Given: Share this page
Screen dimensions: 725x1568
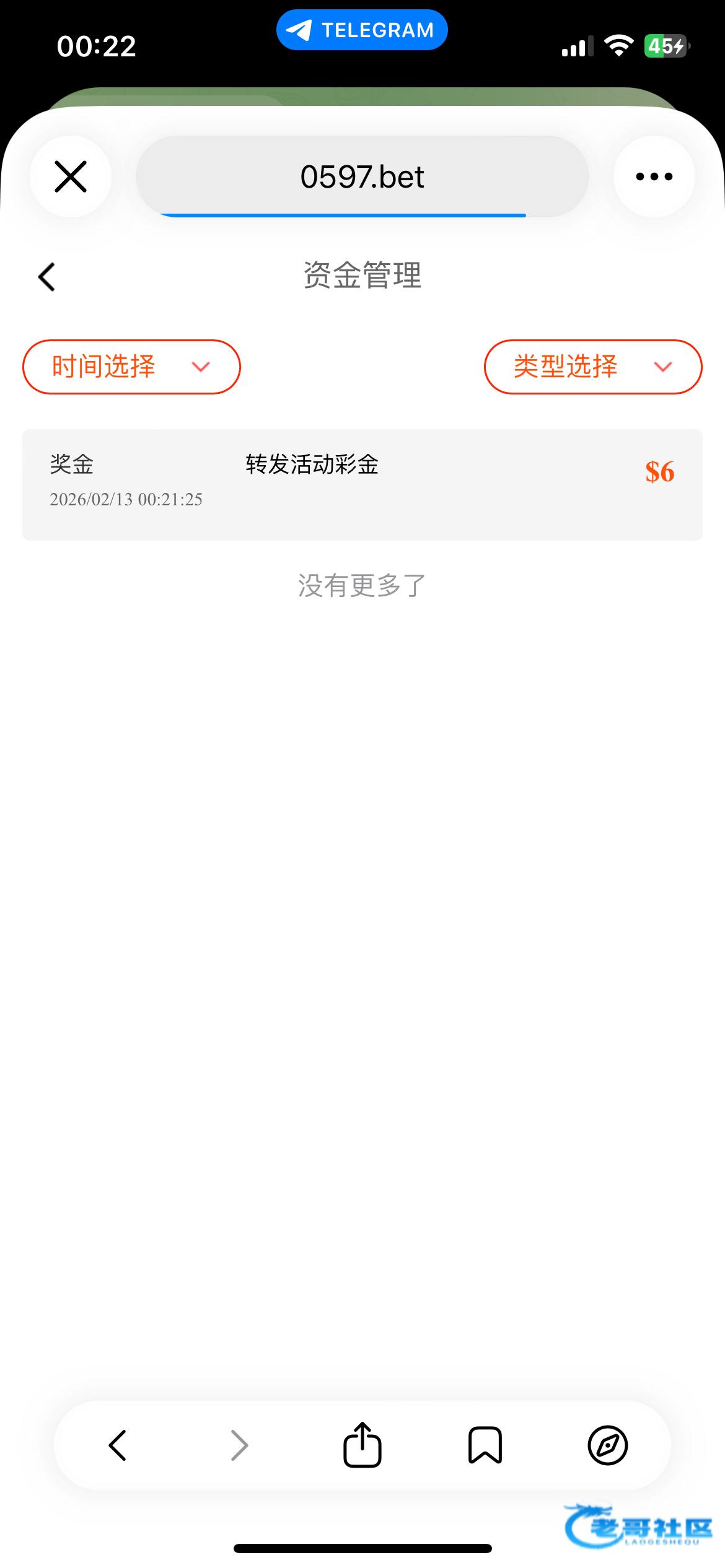Looking at the screenshot, I should click(362, 1445).
